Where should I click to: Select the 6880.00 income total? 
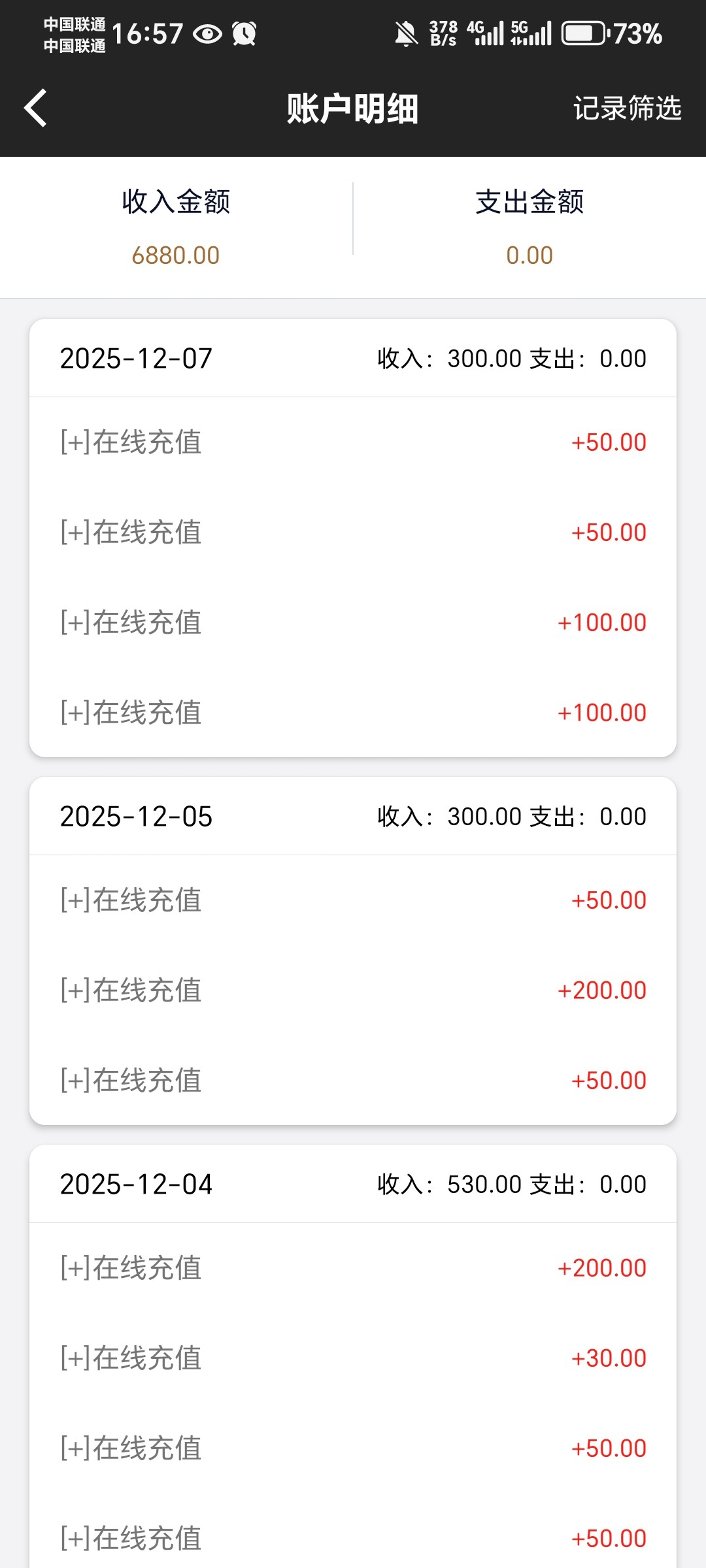tap(175, 253)
